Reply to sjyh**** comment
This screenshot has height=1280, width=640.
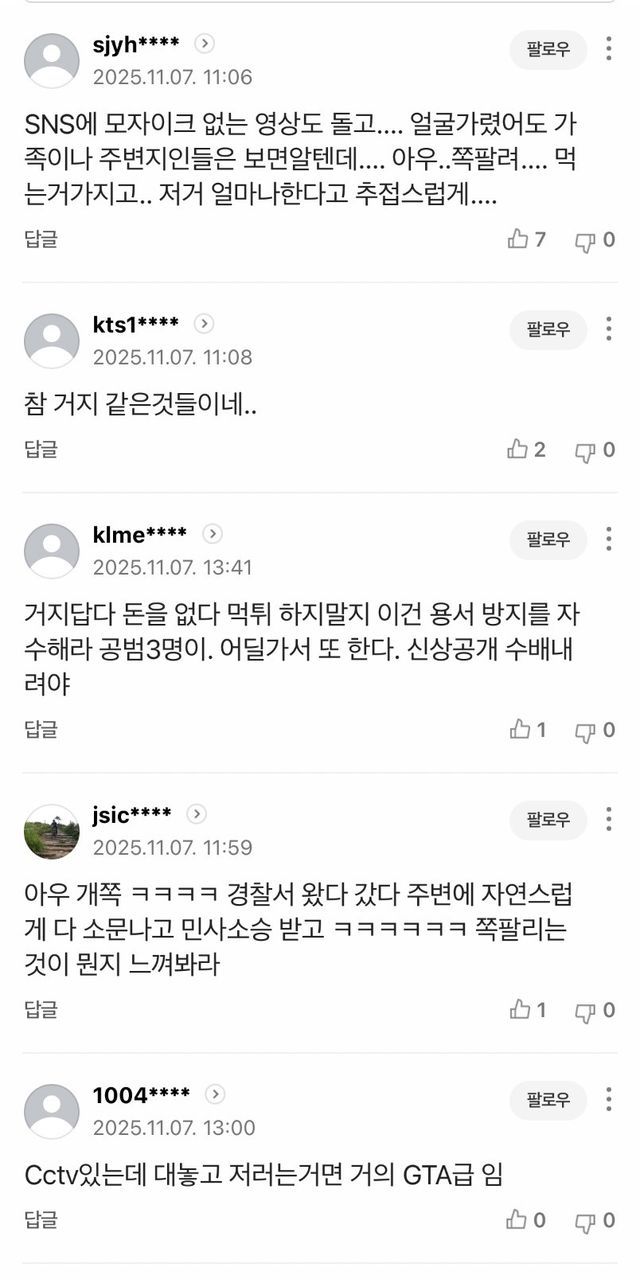(x=41, y=238)
